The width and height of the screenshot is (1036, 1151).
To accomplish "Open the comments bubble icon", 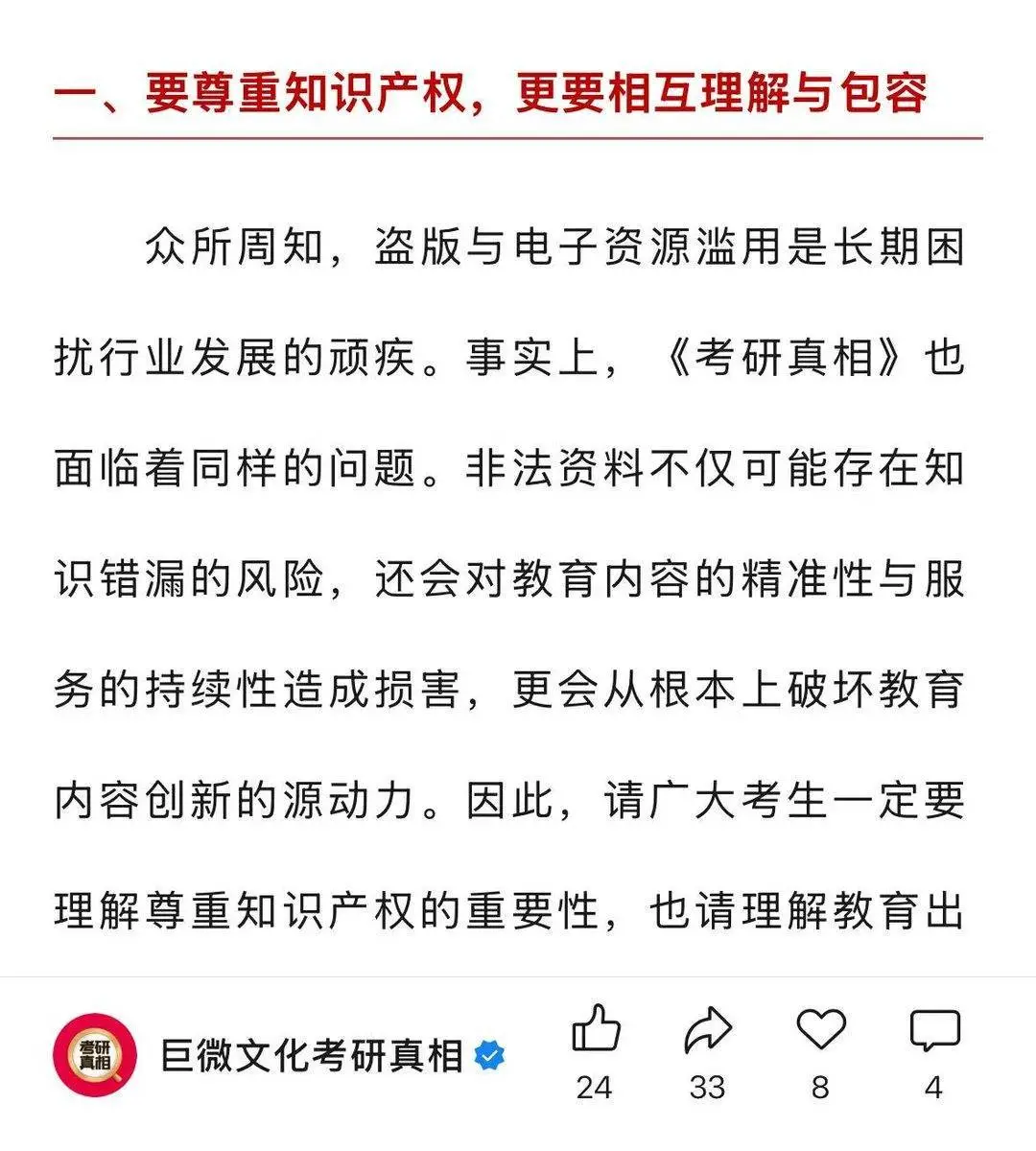I will click(934, 1030).
